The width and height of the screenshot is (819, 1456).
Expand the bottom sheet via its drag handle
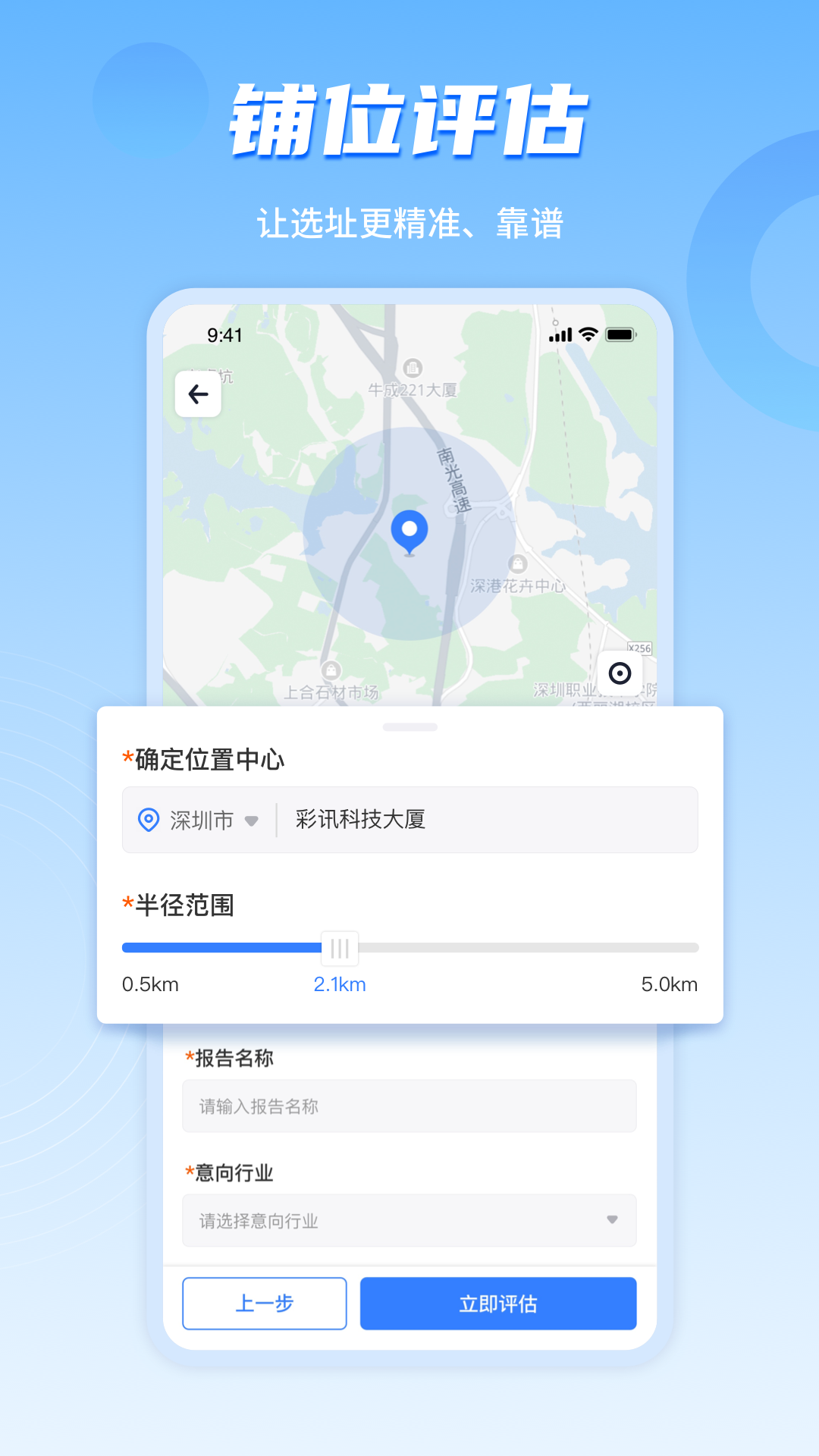[409, 726]
